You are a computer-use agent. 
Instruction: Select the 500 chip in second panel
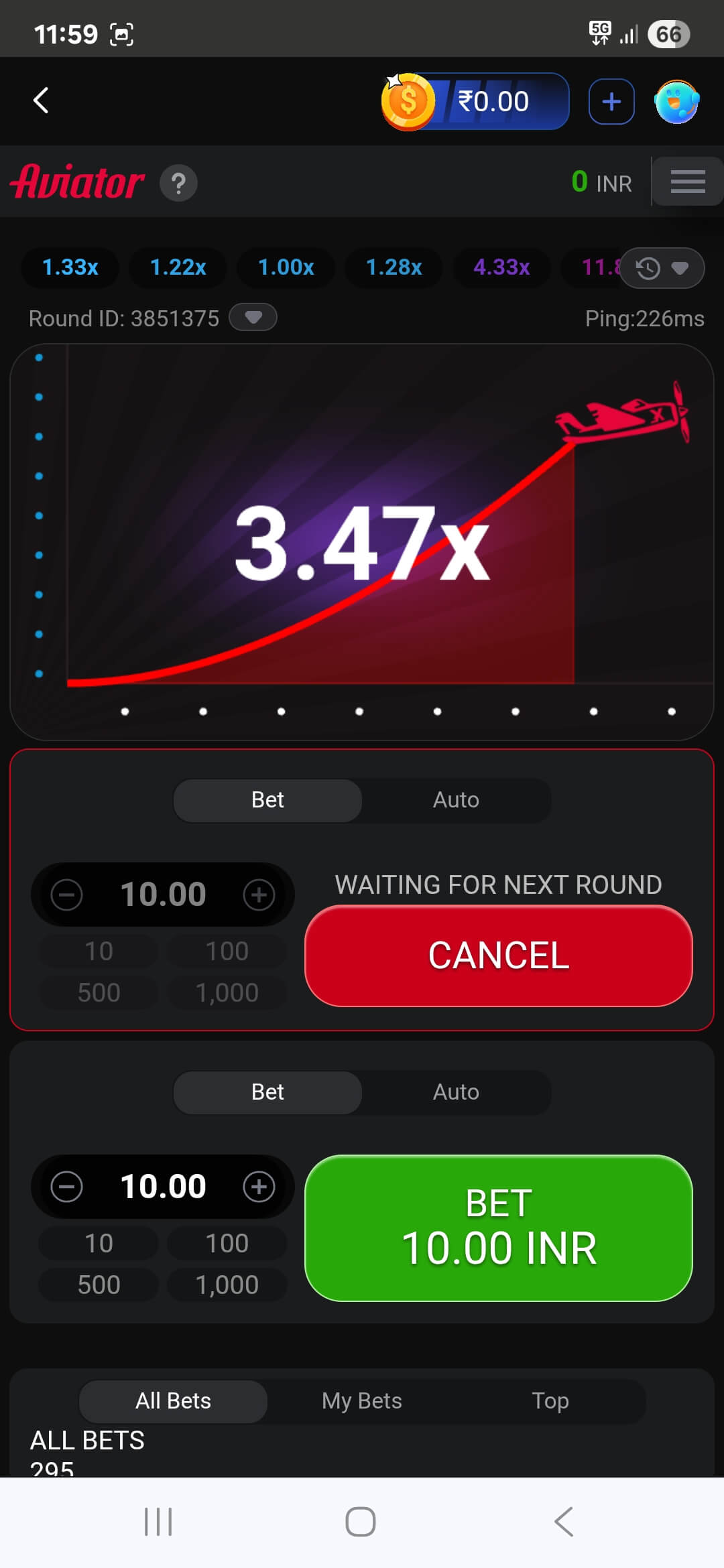click(x=99, y=1285)
